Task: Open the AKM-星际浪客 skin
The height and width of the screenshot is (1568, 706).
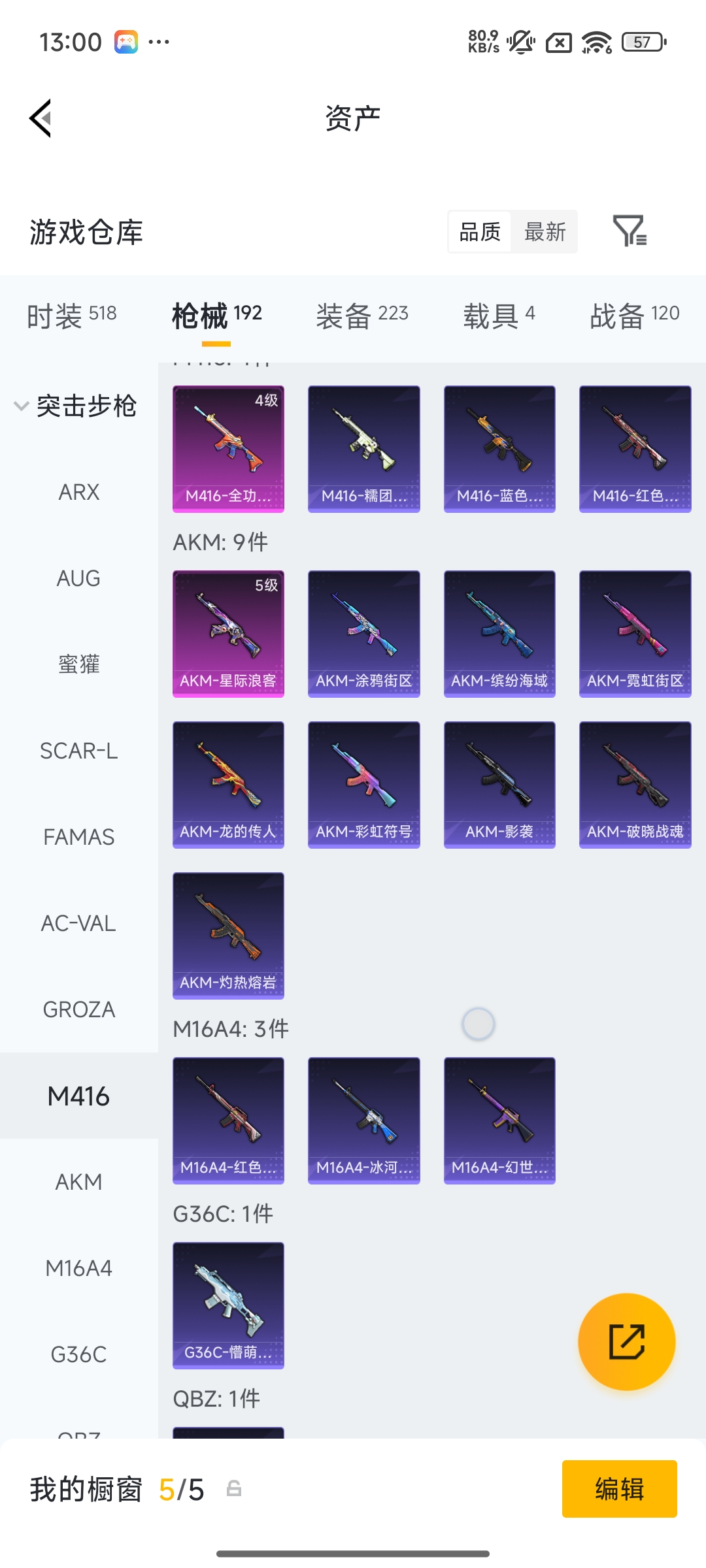Action: point(228,633)
